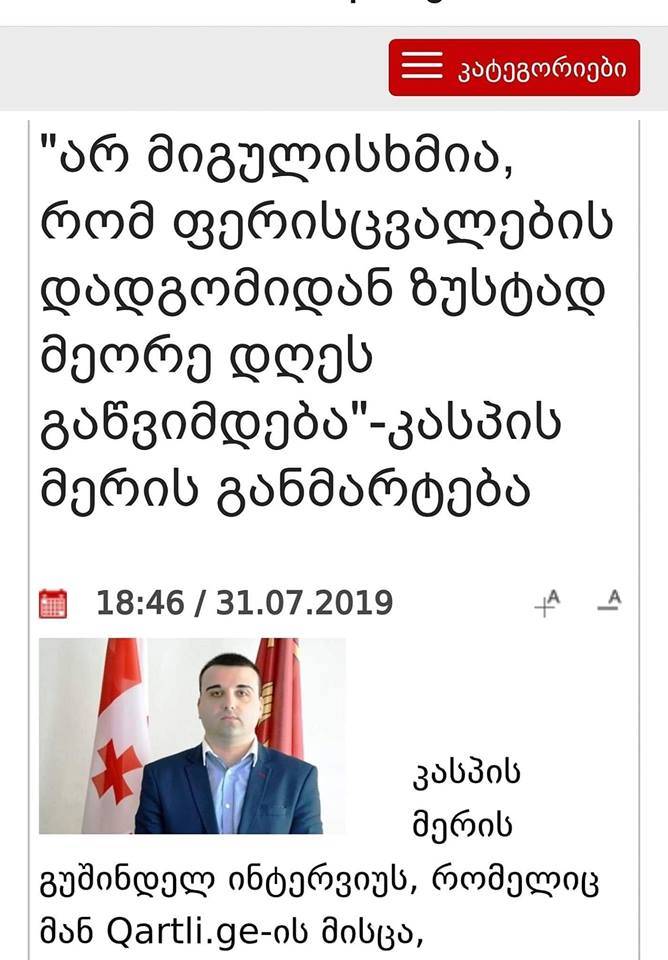Open the კატეგორიები categories menu
668x960 pixels.
pos(514,67)
